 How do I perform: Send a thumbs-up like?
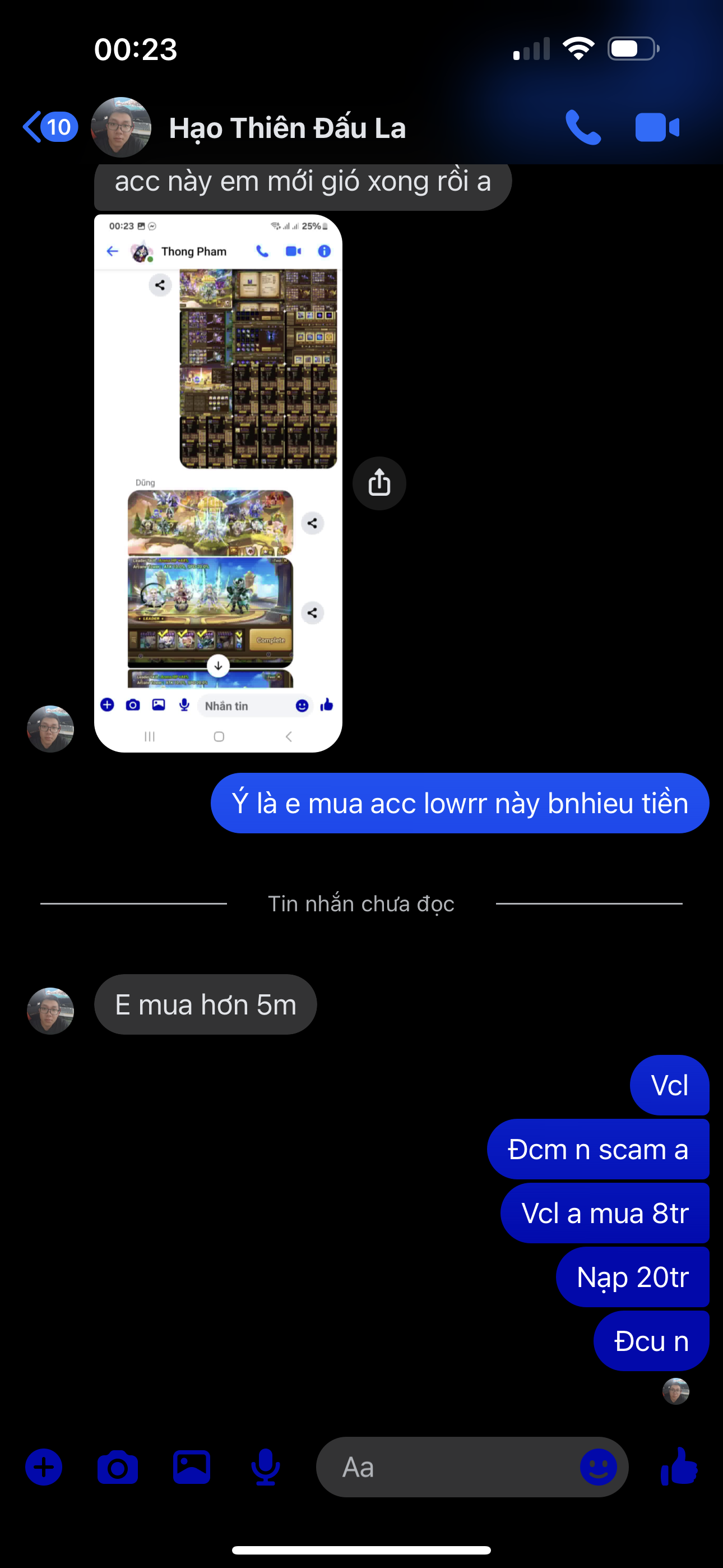679,1468
